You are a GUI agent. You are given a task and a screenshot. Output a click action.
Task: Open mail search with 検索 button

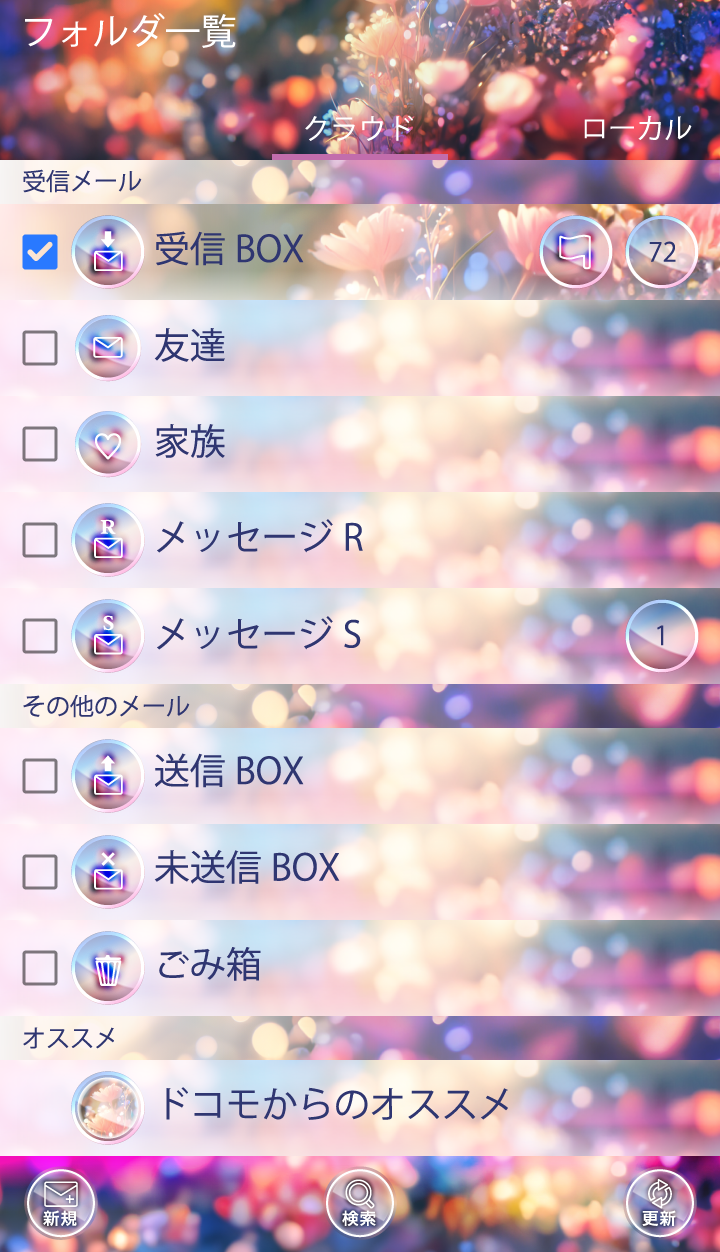360,1204
